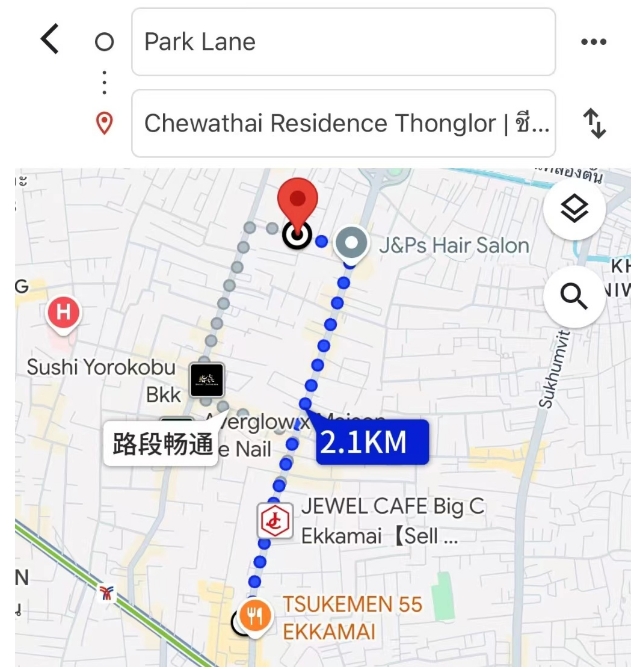Search along the route
Image resolution: width=644 pixels, height=669 pixels.
pyautogui.click(x=574, y=297)
